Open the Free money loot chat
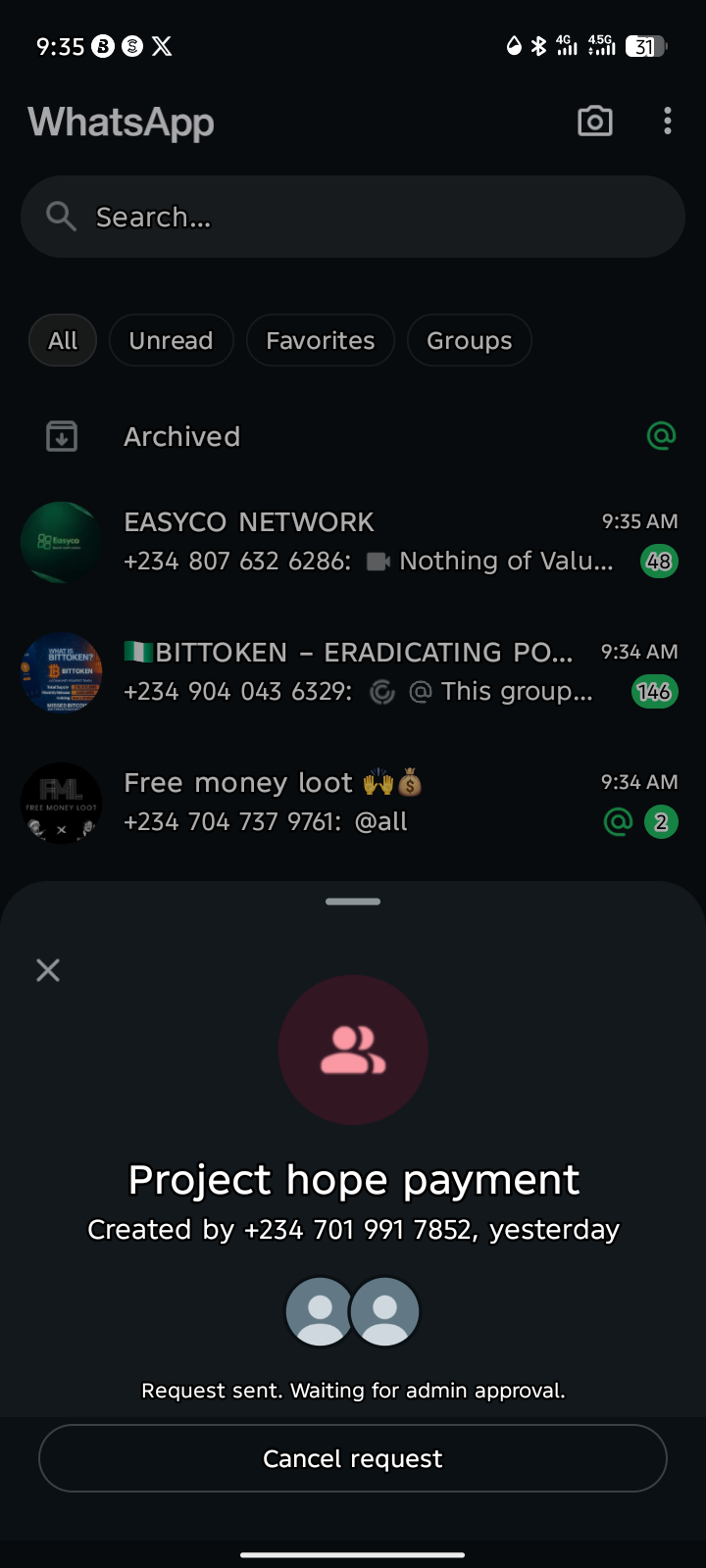 pyautogui.click(x=353, y=803)
